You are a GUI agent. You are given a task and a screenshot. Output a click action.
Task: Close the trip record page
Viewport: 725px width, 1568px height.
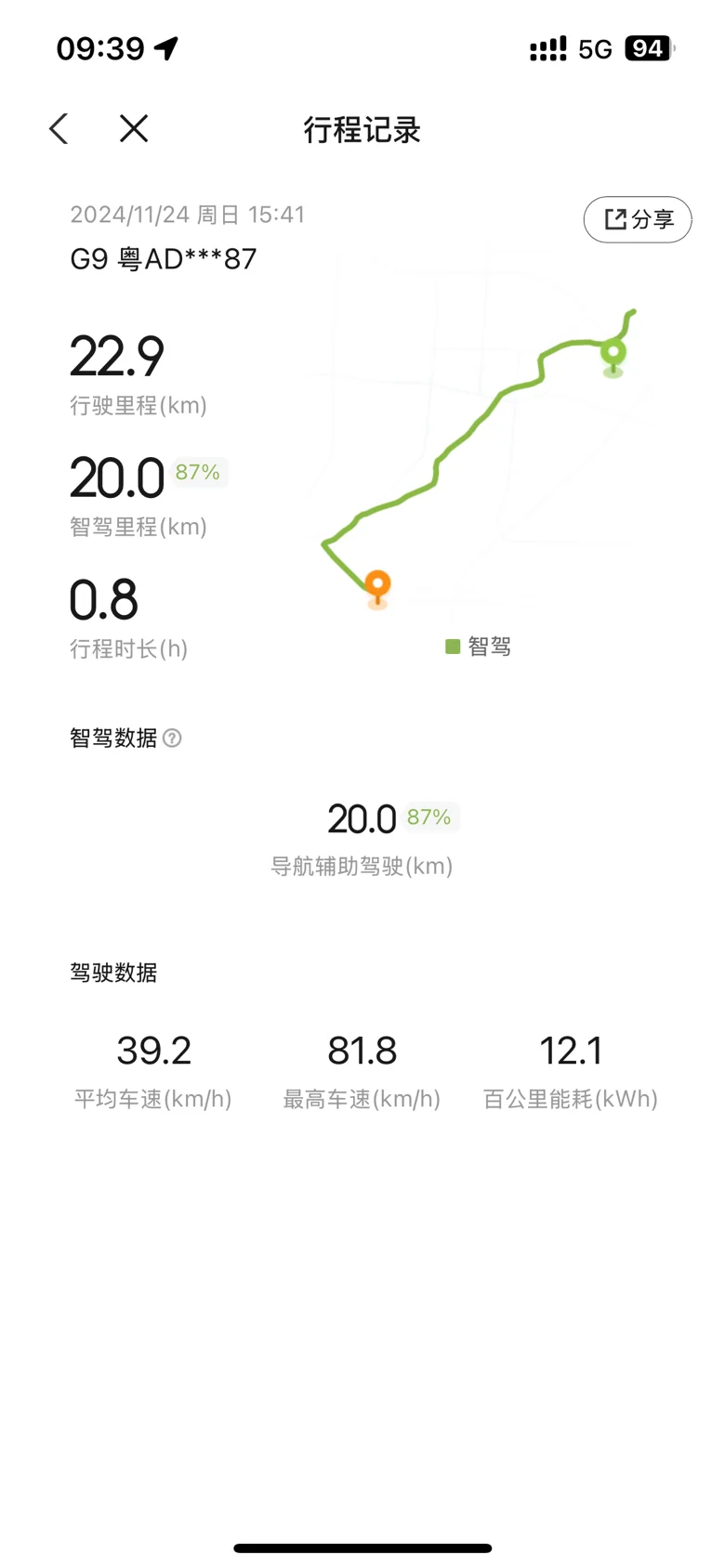[x=134, y=129]
